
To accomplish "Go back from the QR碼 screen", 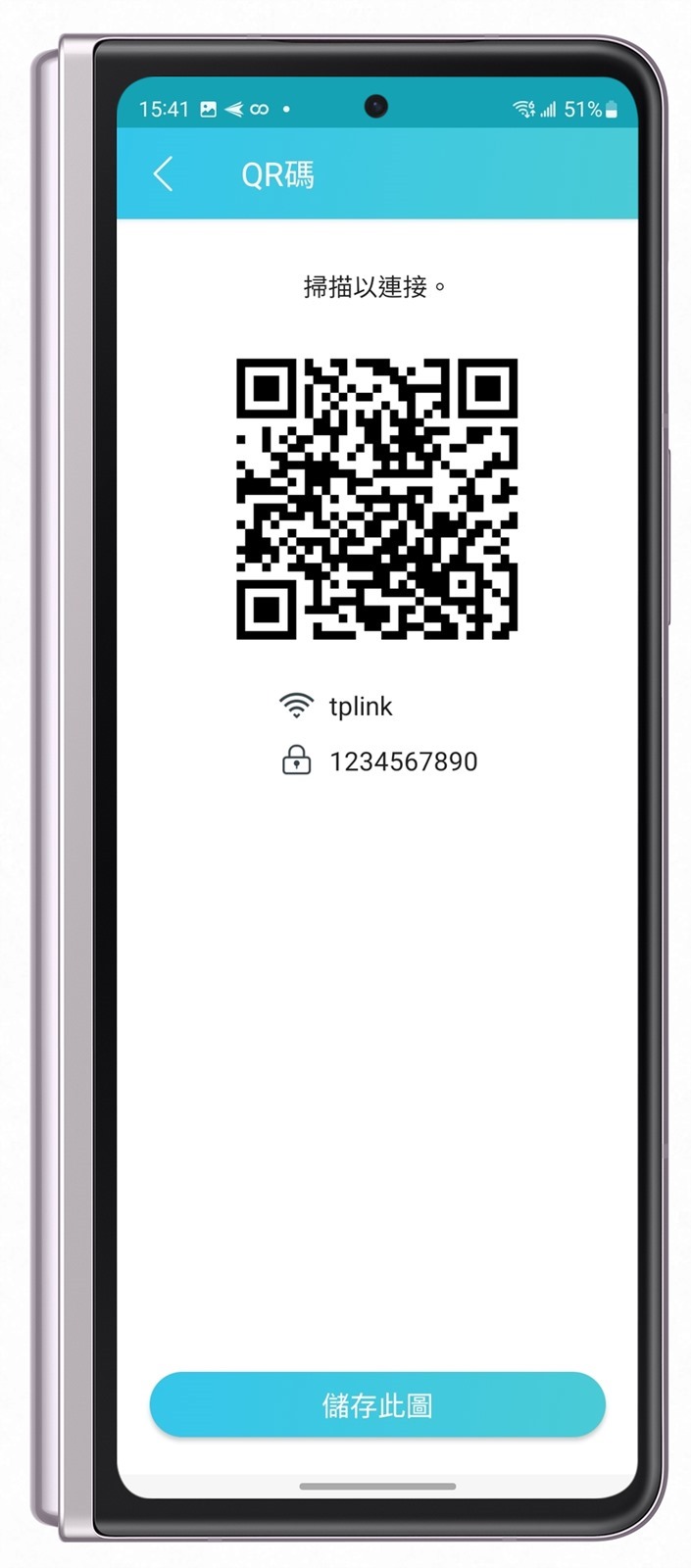I will (164, 175).
